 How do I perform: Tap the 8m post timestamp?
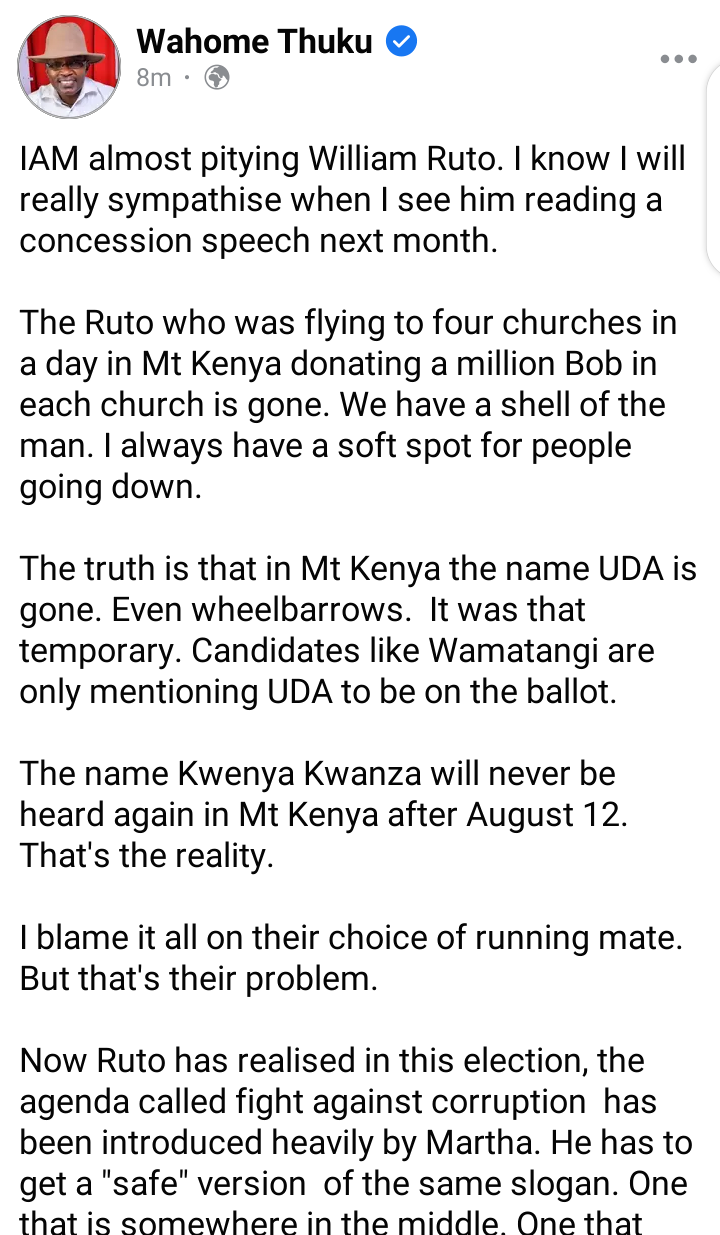154,78
